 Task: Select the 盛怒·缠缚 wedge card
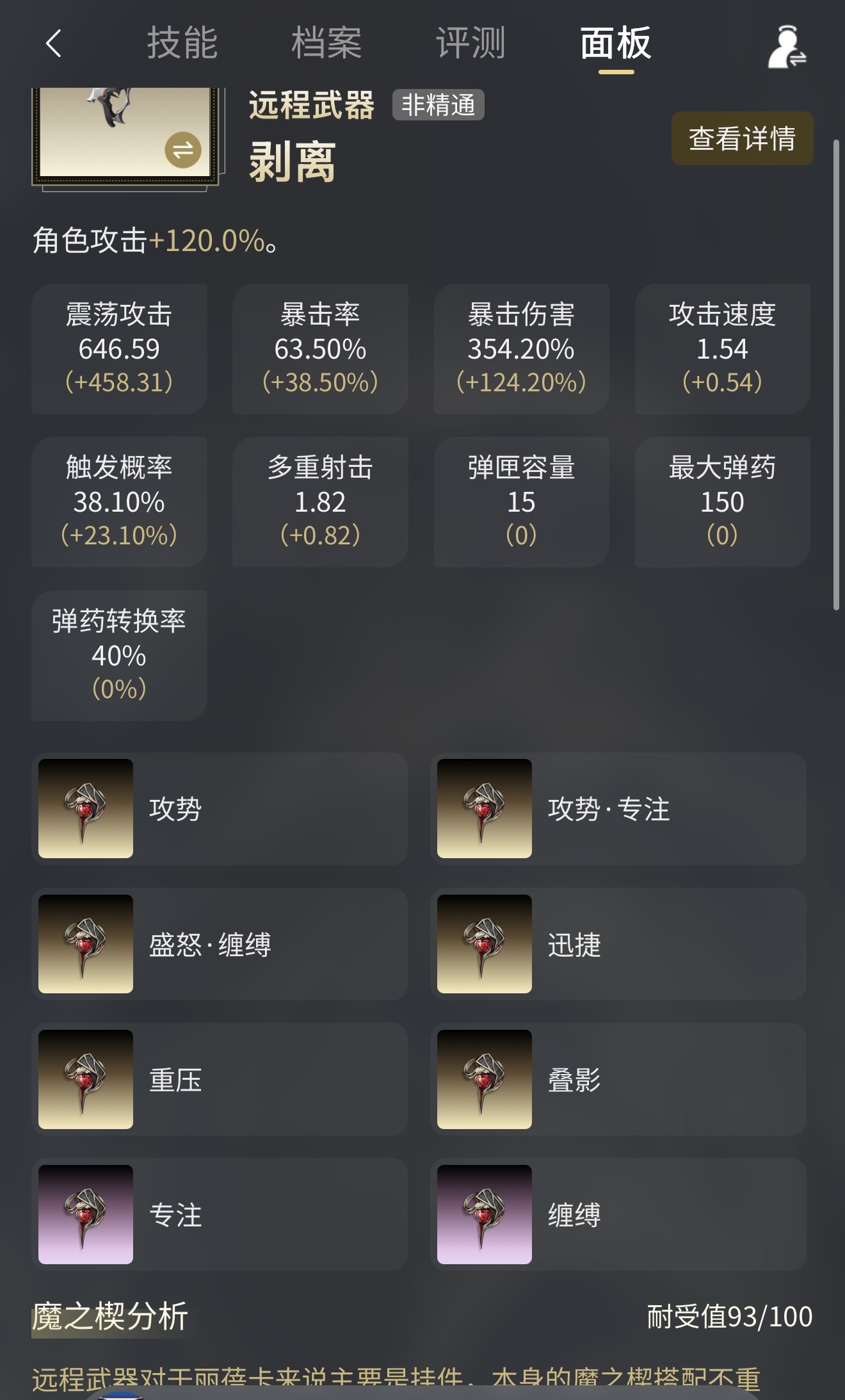[219, 944]
